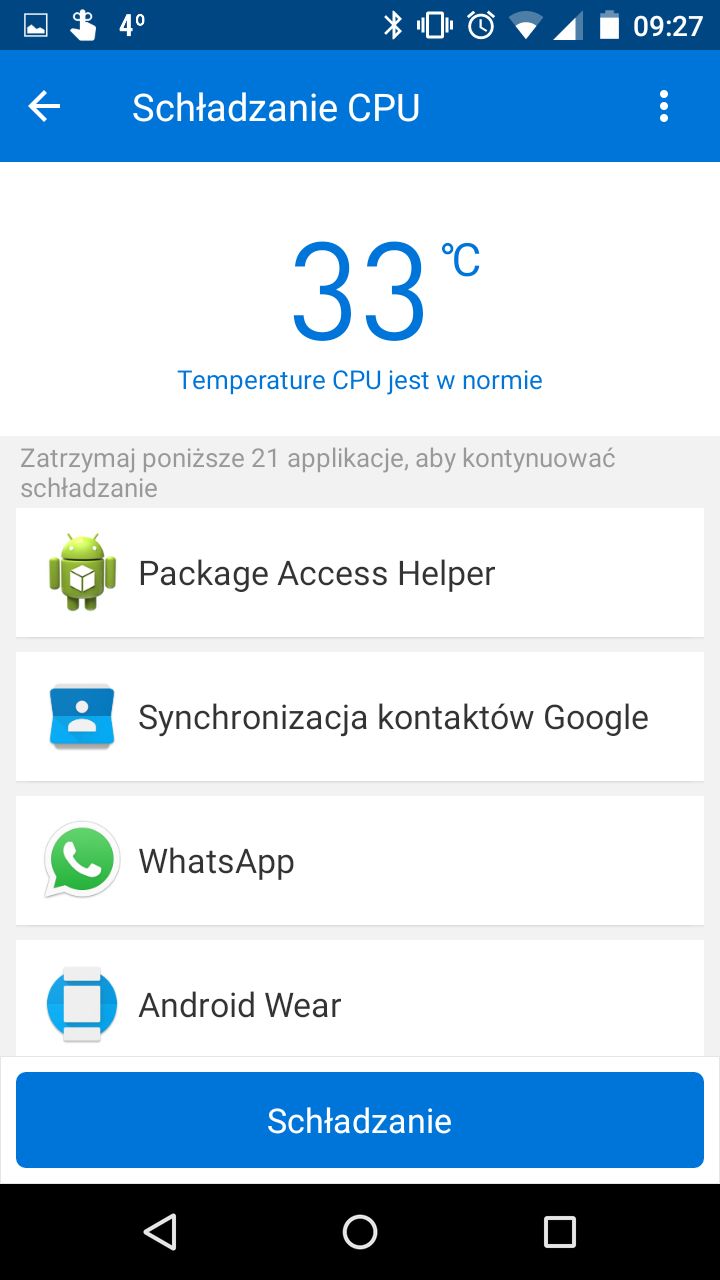This screenshot has height=1280, width=720.
Task: Go back using the app bar arrow
Action: pyautogui.click(x=44, y=106)
